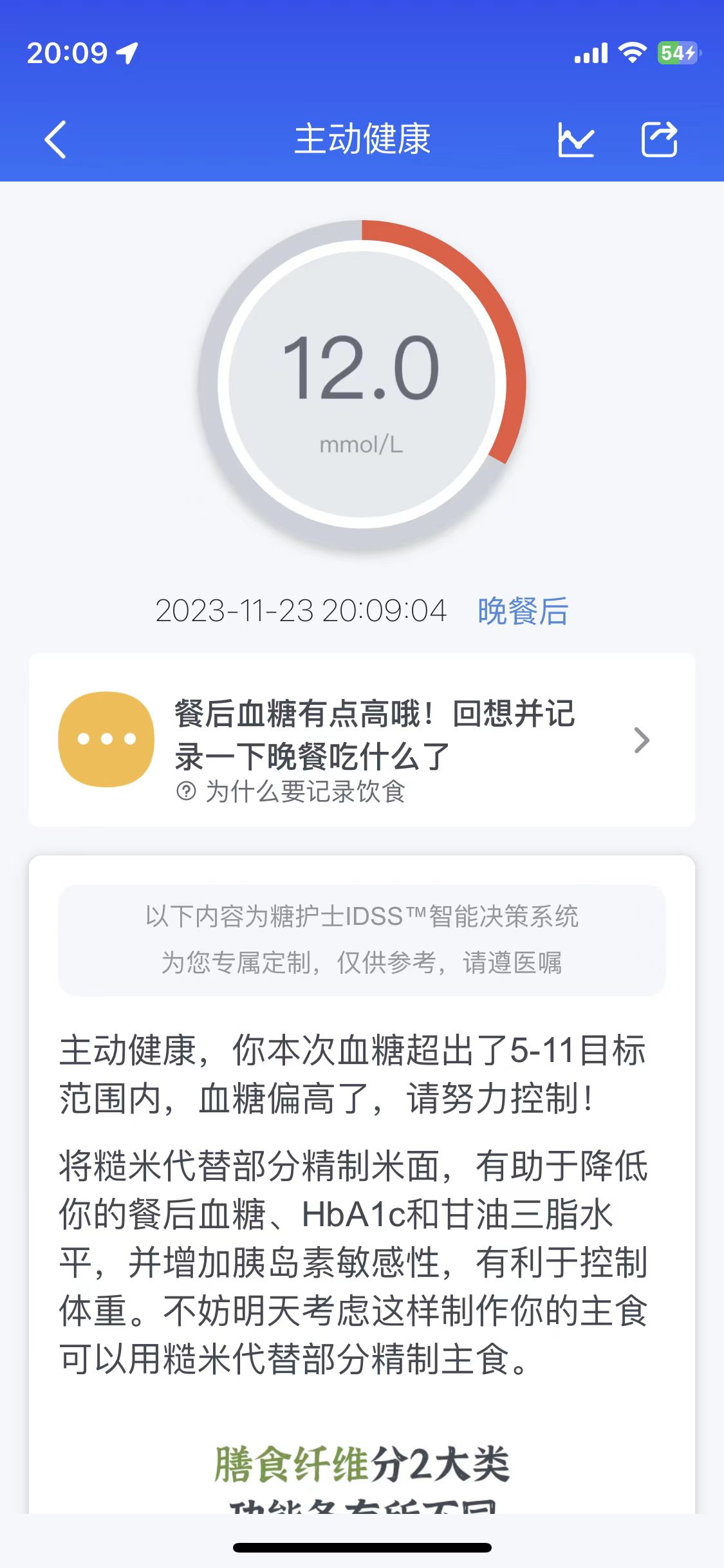Viewport: 724px width, 1568px height.
Task: Open the blood sugar trend chart icon
Action: 575,139
